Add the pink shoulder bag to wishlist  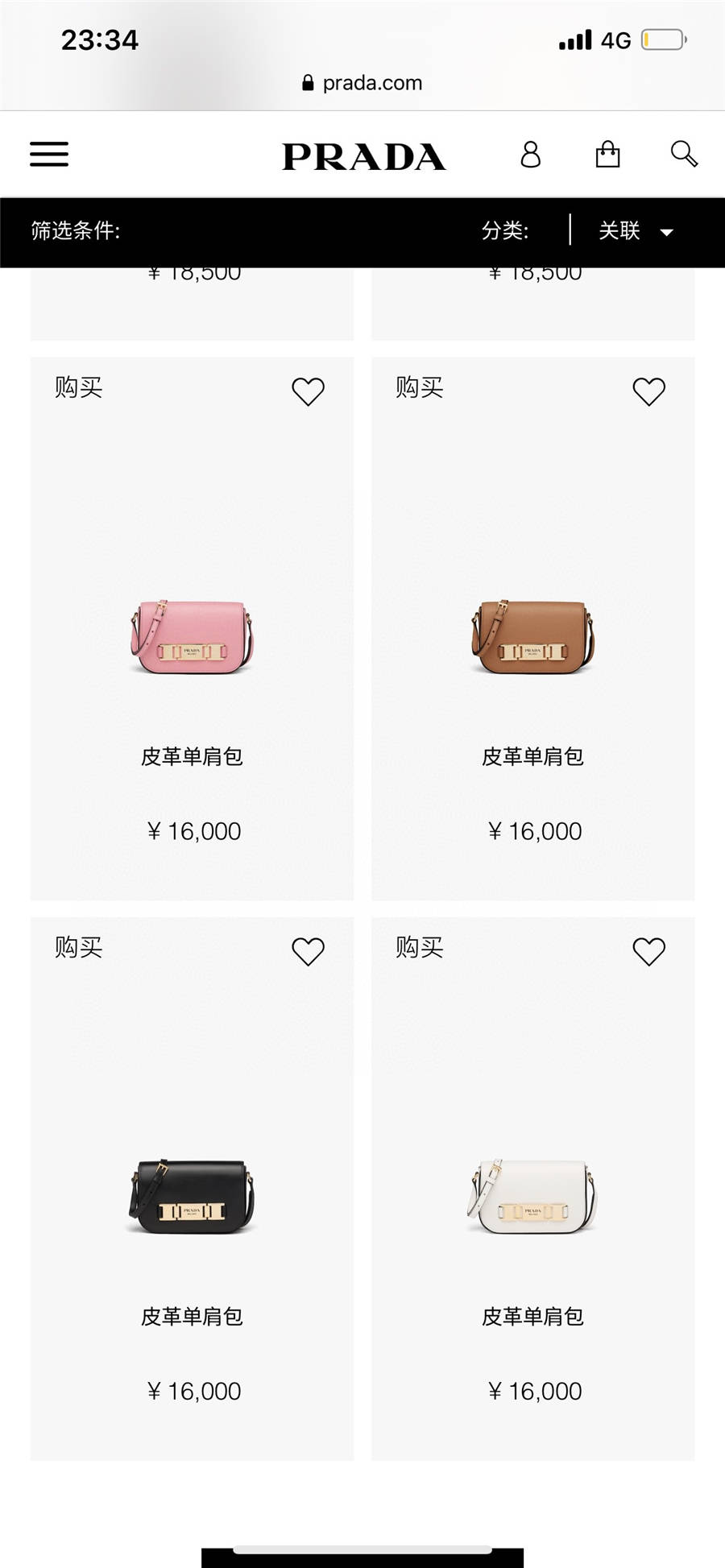(308, 391)
